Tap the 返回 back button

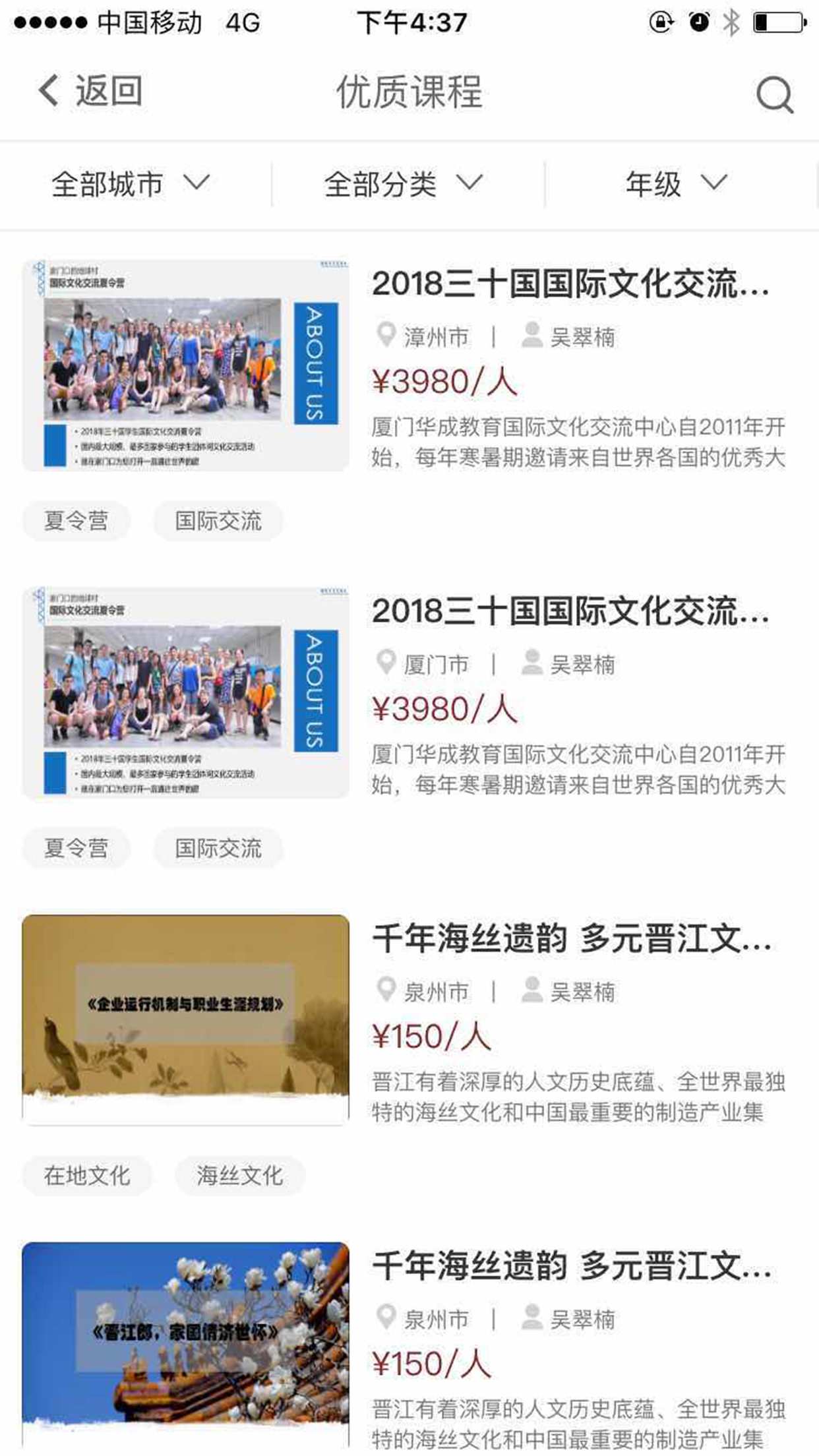point(90,91)
